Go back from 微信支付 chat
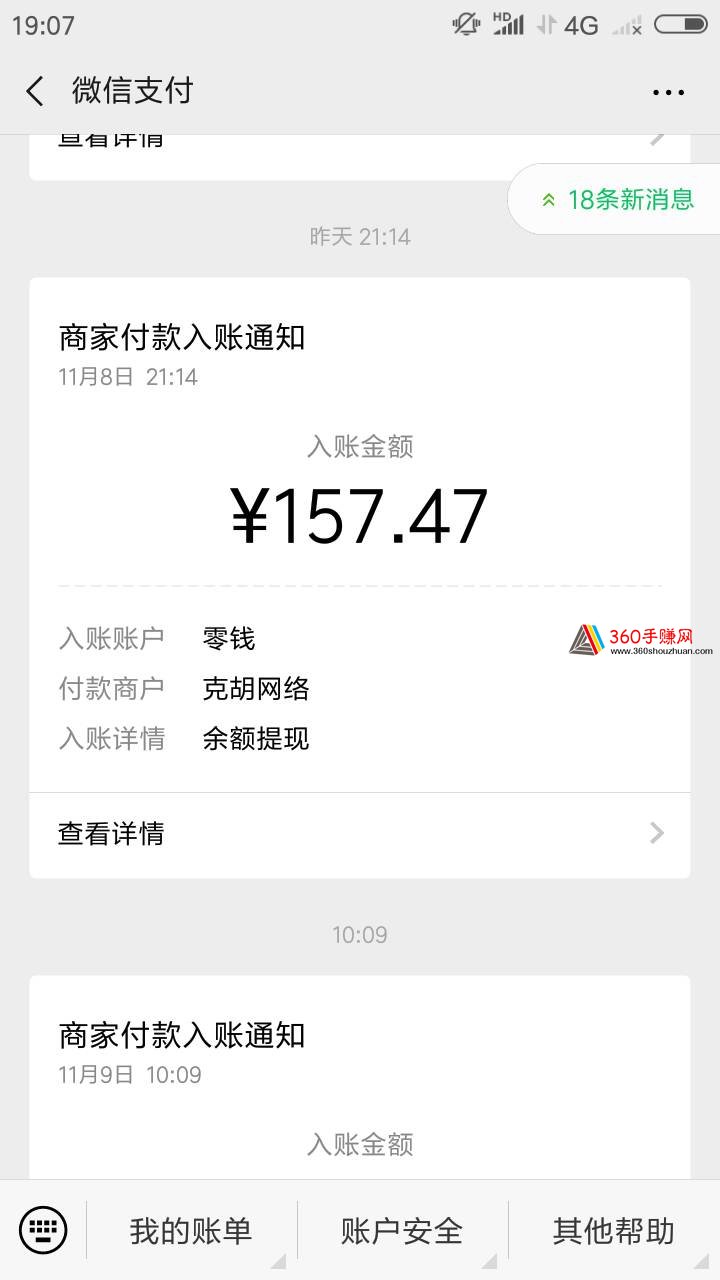Screen dimensions: 720x1280 [35, 92]
